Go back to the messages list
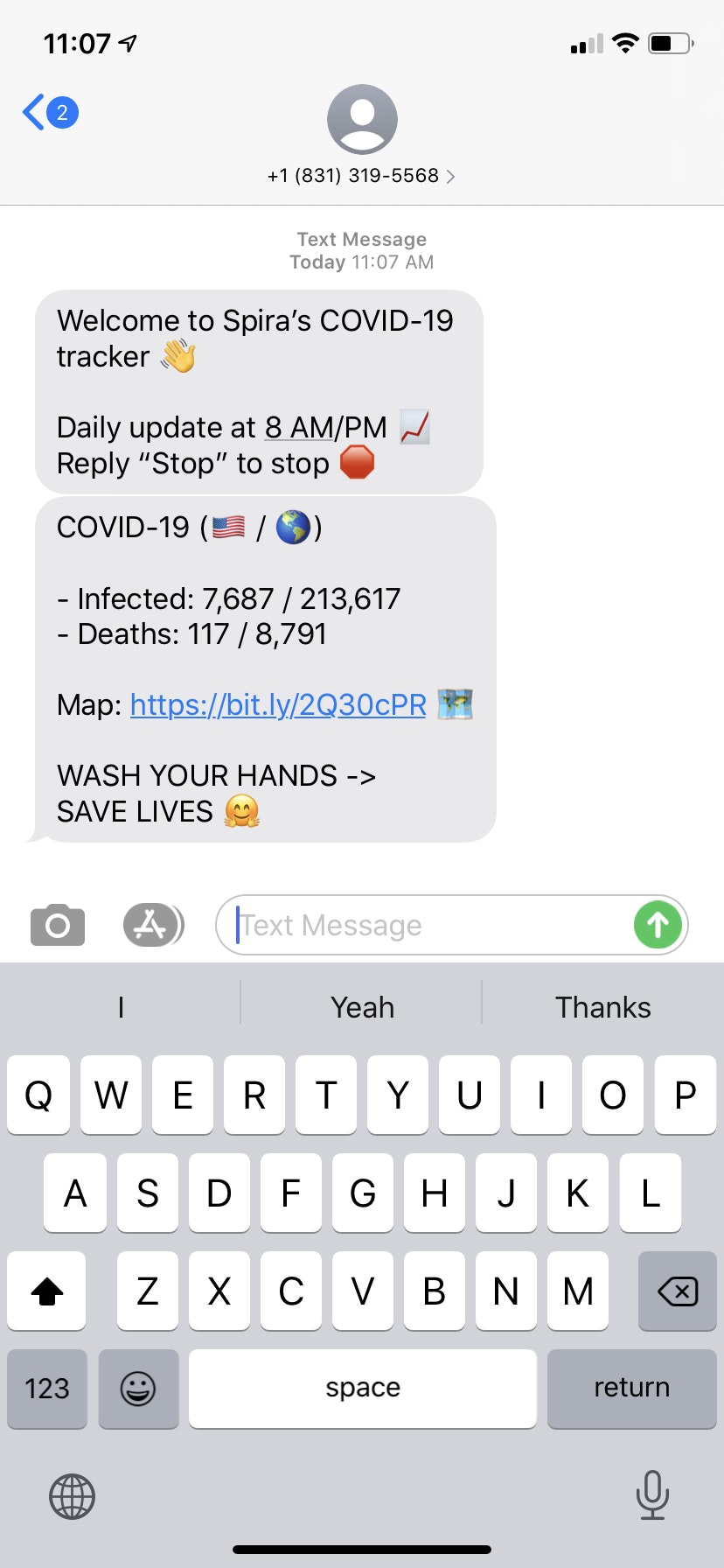Screen dimensions: 724x1568 pos(48,113)
